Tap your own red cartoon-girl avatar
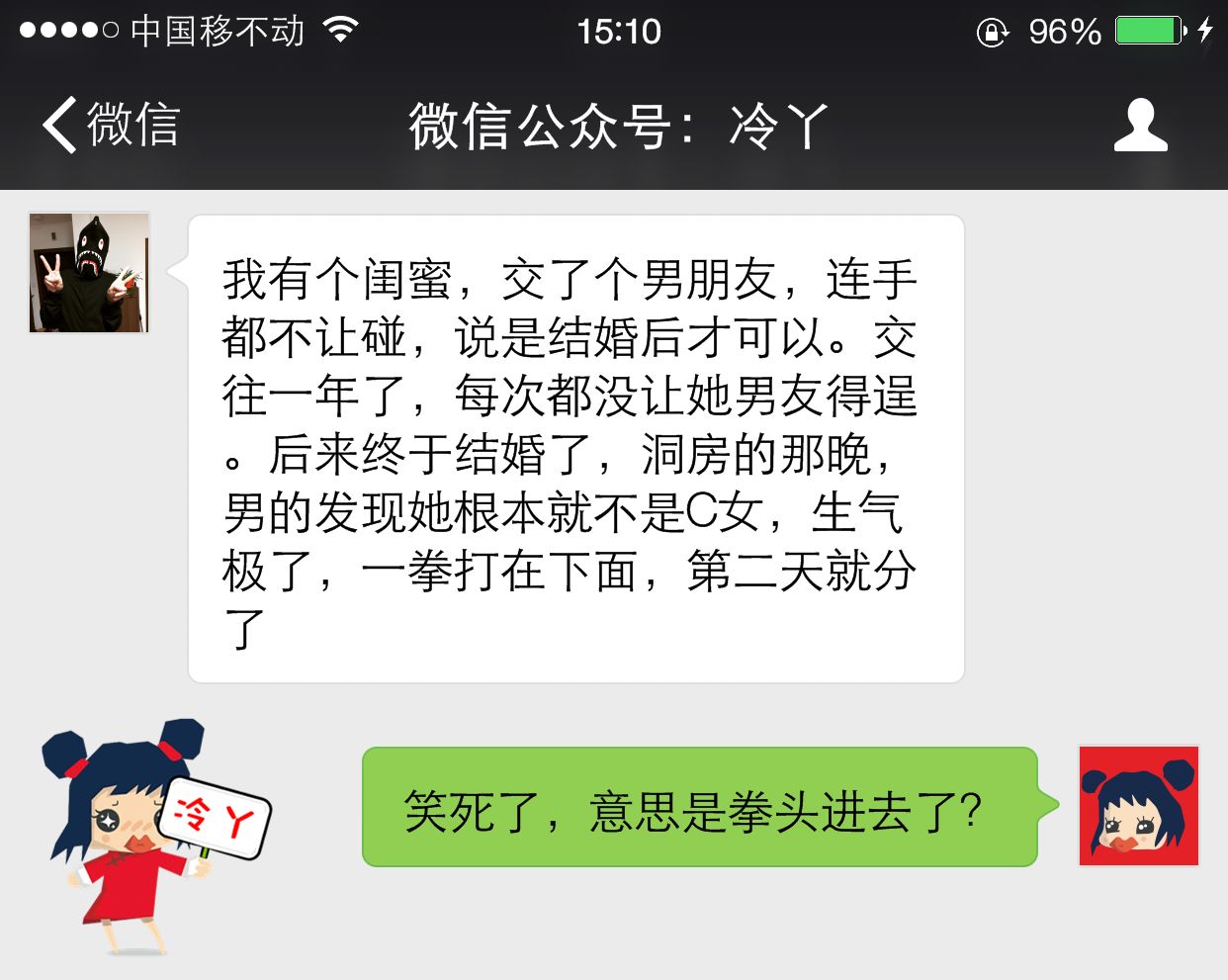This screenshot has height=980, width=1228. tap(1138, 806)
